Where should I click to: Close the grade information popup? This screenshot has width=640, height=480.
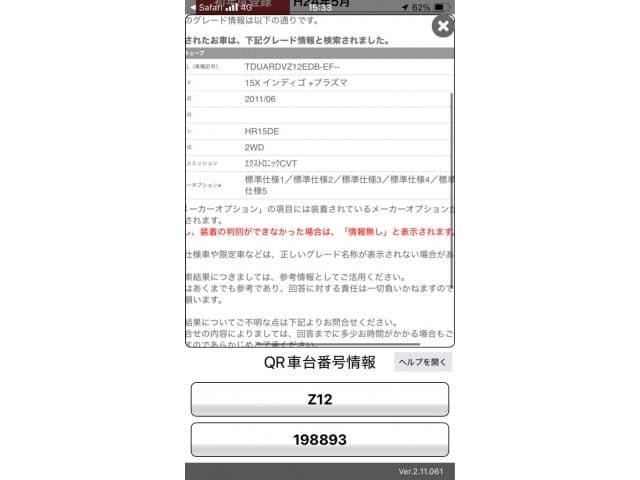click(442, 26)
